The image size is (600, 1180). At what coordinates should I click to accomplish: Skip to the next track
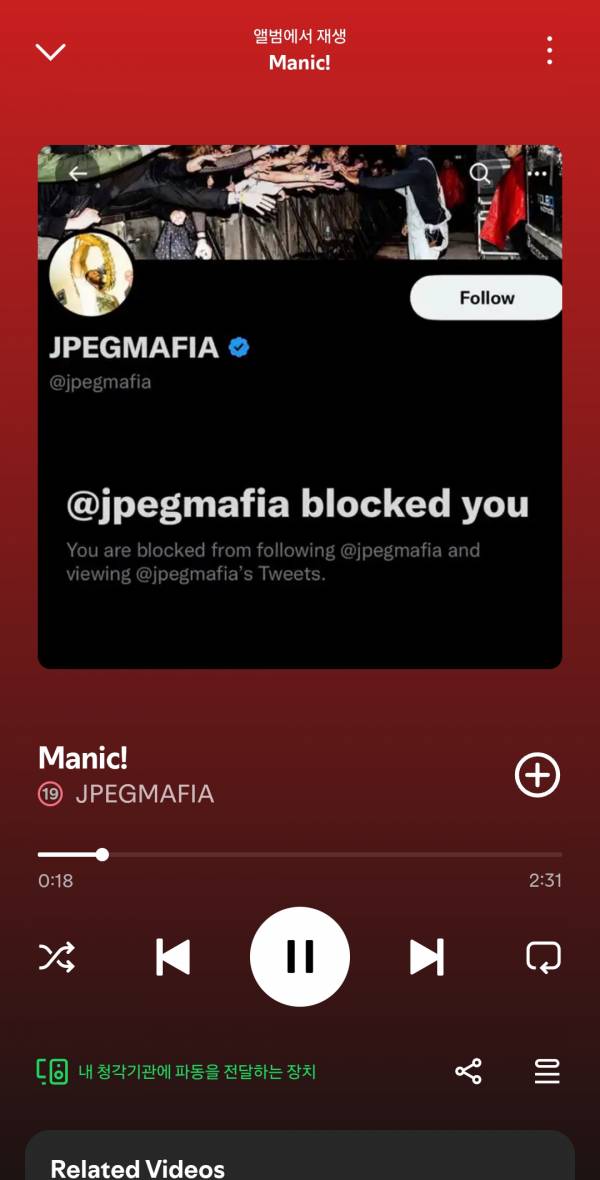(x=427, y=957)
